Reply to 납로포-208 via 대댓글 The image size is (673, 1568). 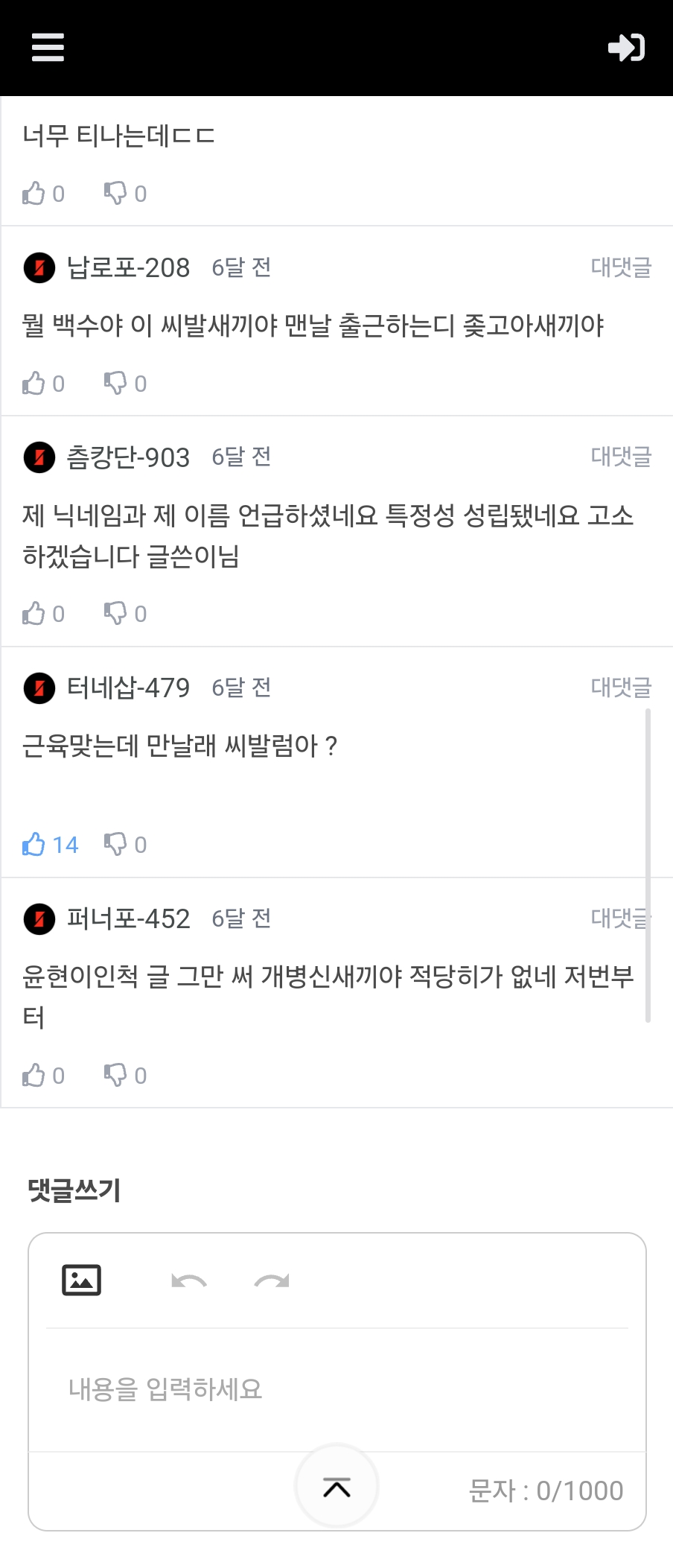coord(621,267)
